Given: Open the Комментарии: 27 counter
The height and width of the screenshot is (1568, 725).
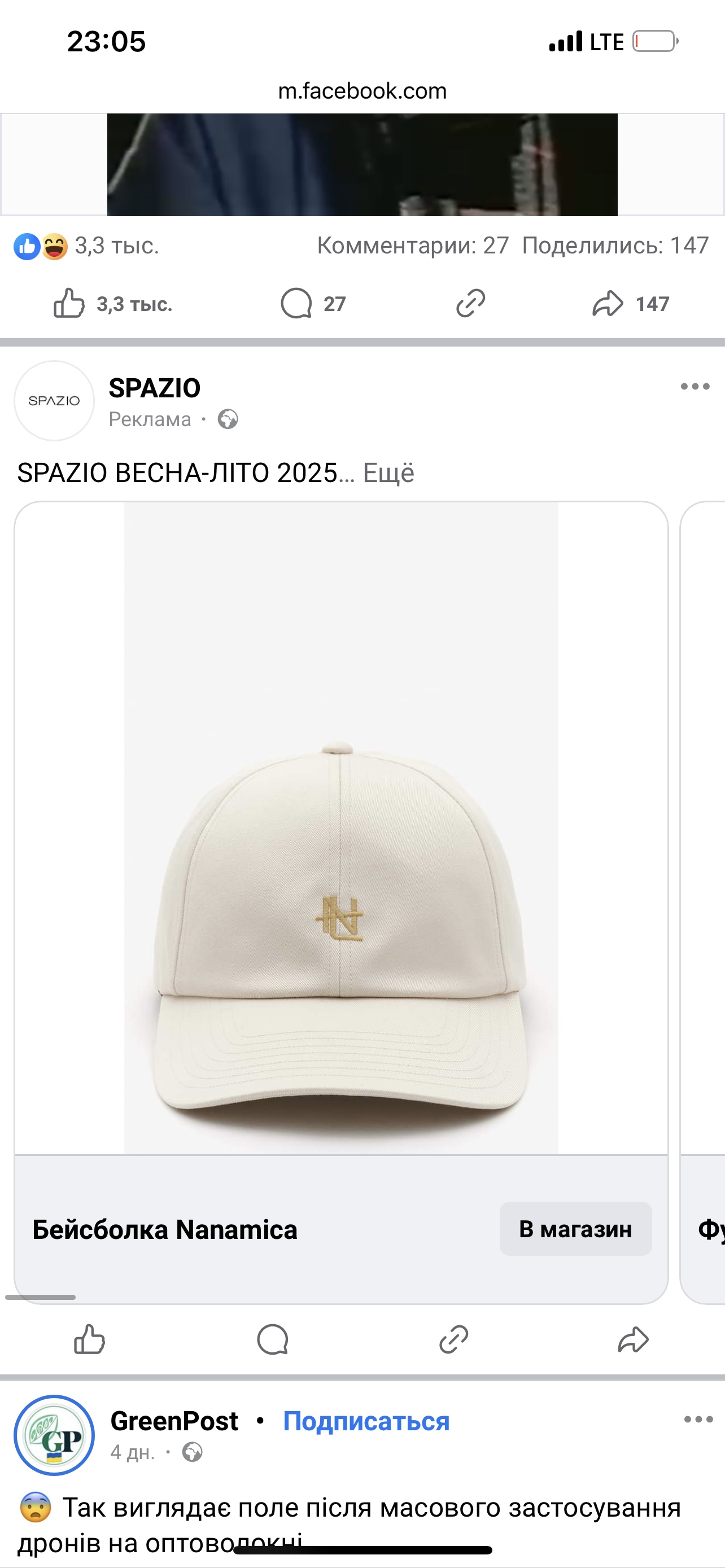Looking at the screenshot, I should [413, 246].
